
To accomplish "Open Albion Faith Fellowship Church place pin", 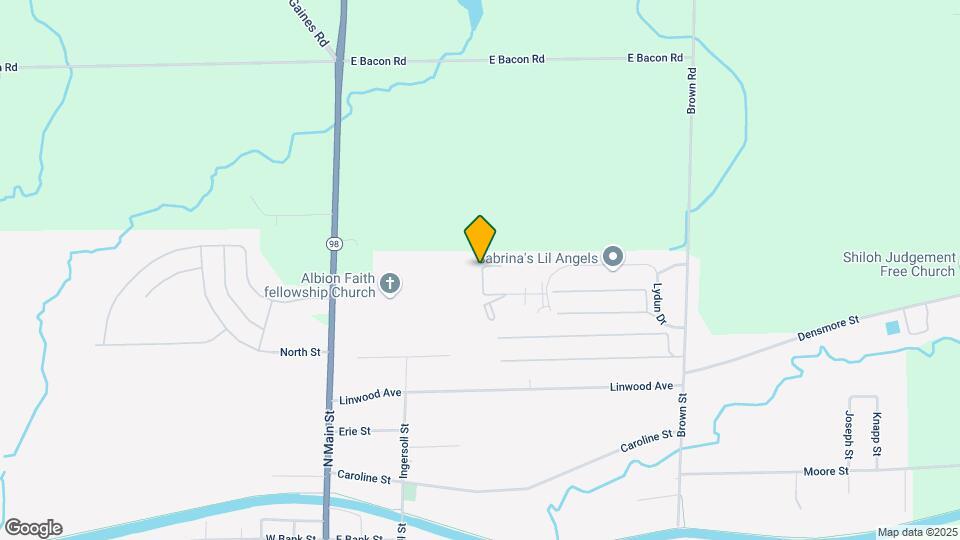I will [x=390, y=286].
